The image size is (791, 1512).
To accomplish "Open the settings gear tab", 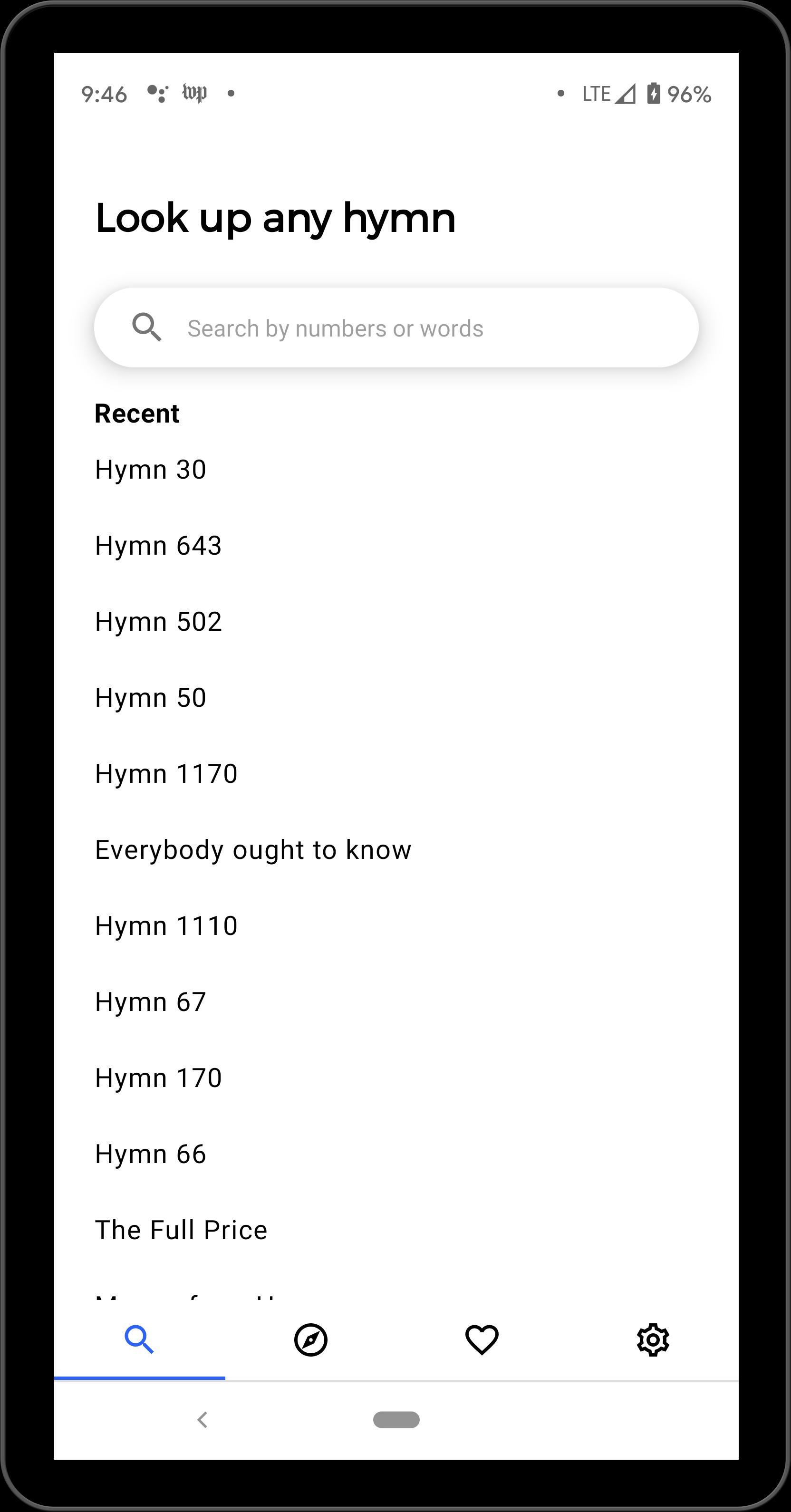I will tap(653, 1340).
